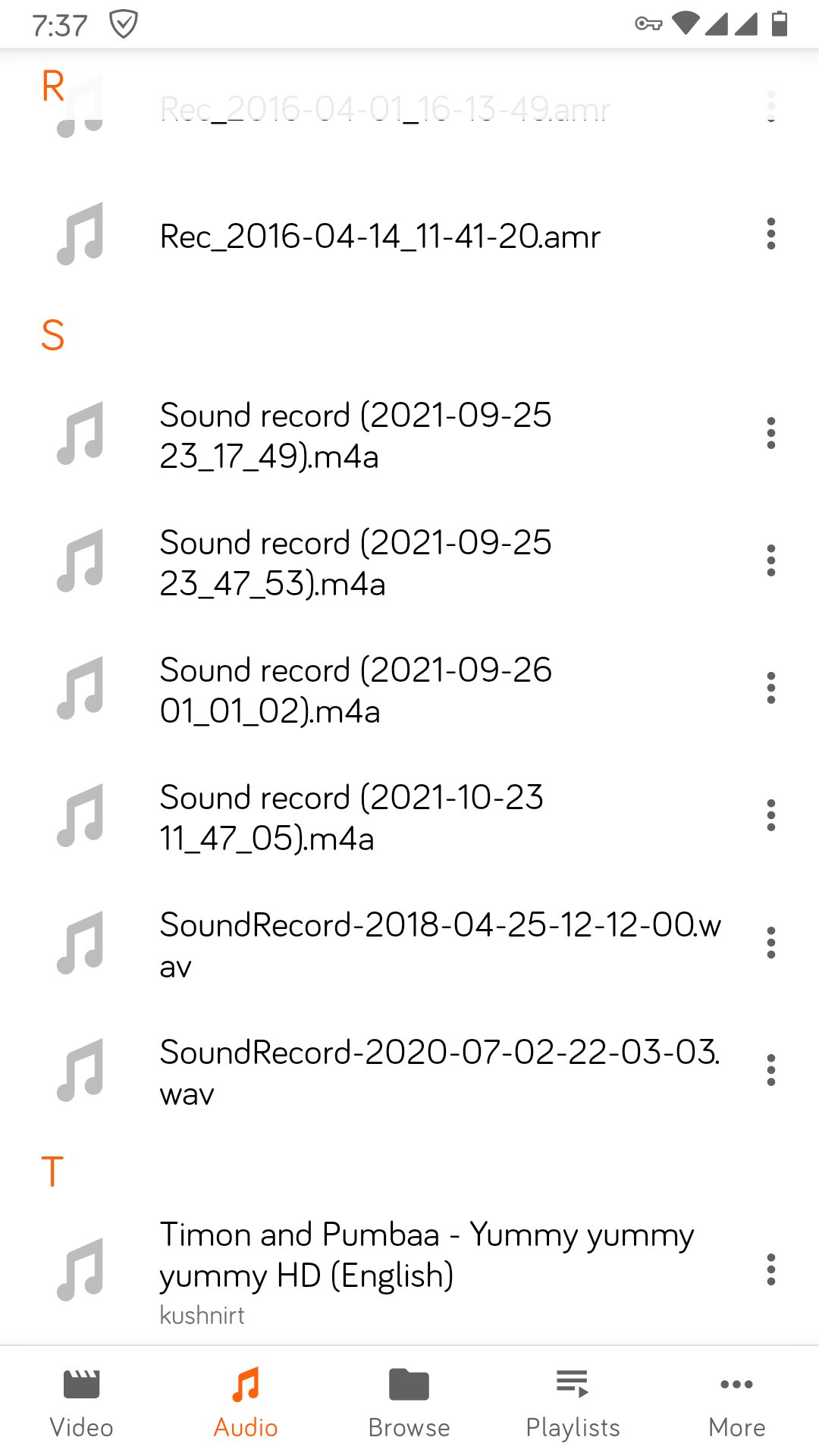
Task: Play SoundRecord-2020-07-02-22-03-03.wav
Action: 409,1072
